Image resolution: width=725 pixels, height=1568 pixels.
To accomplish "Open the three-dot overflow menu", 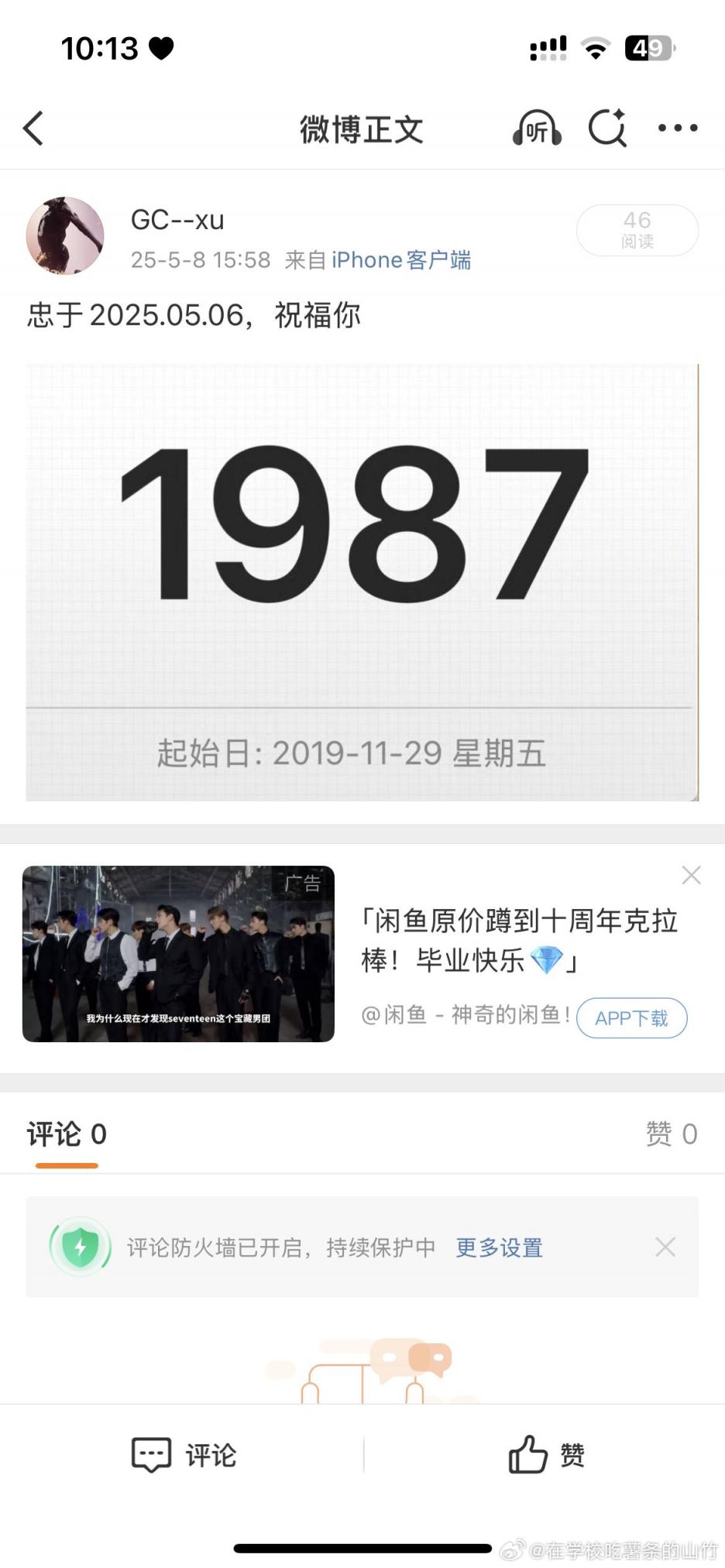I will (x=677, y=129).
